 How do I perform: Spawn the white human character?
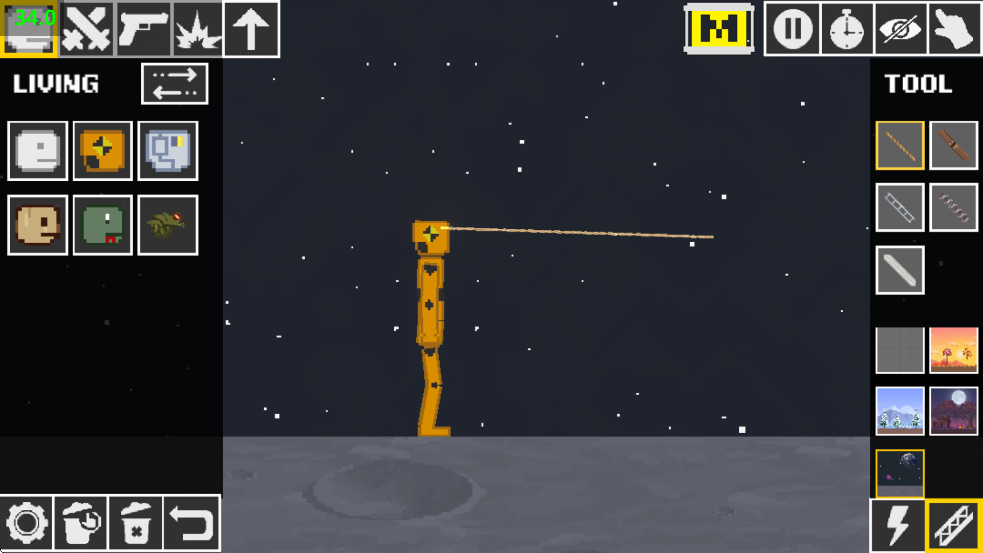point(38,151)
